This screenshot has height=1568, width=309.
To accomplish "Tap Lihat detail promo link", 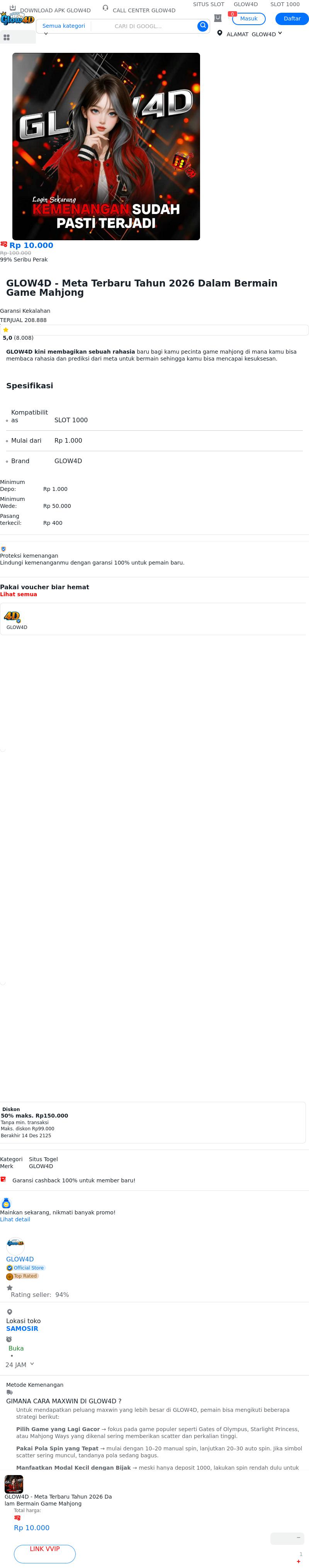I will pyautogui.click(x=15, y=1219).
